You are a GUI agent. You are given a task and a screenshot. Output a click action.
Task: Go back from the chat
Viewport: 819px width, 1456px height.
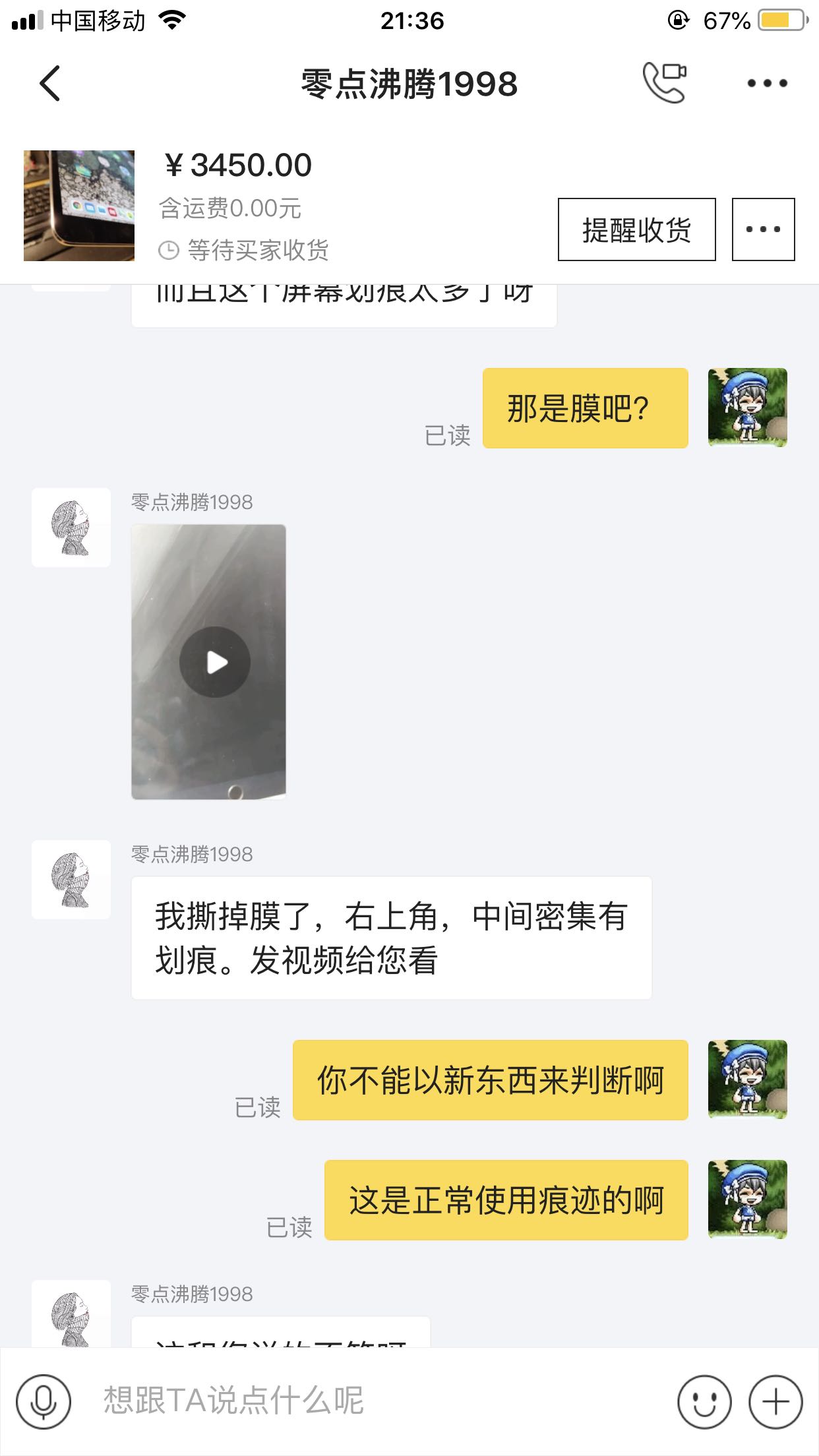pyautogui.click(x=50, y=84)
